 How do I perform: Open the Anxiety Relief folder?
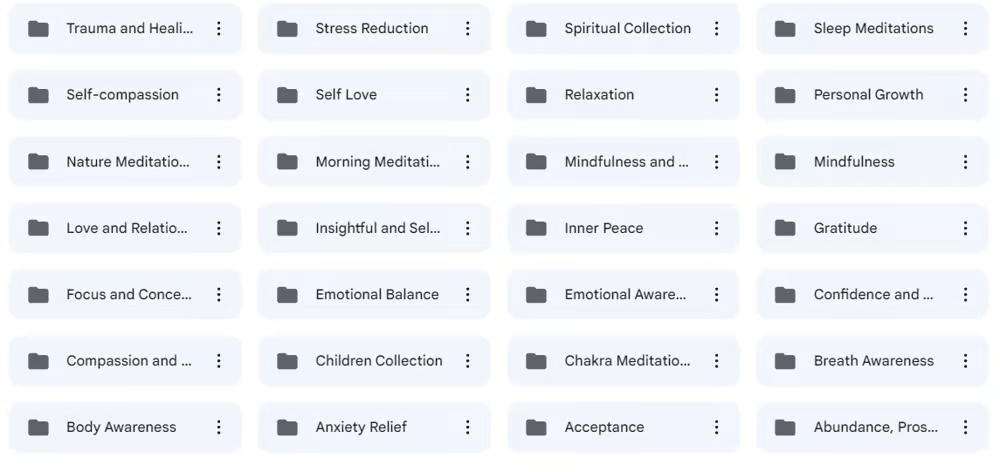(361, 428)
